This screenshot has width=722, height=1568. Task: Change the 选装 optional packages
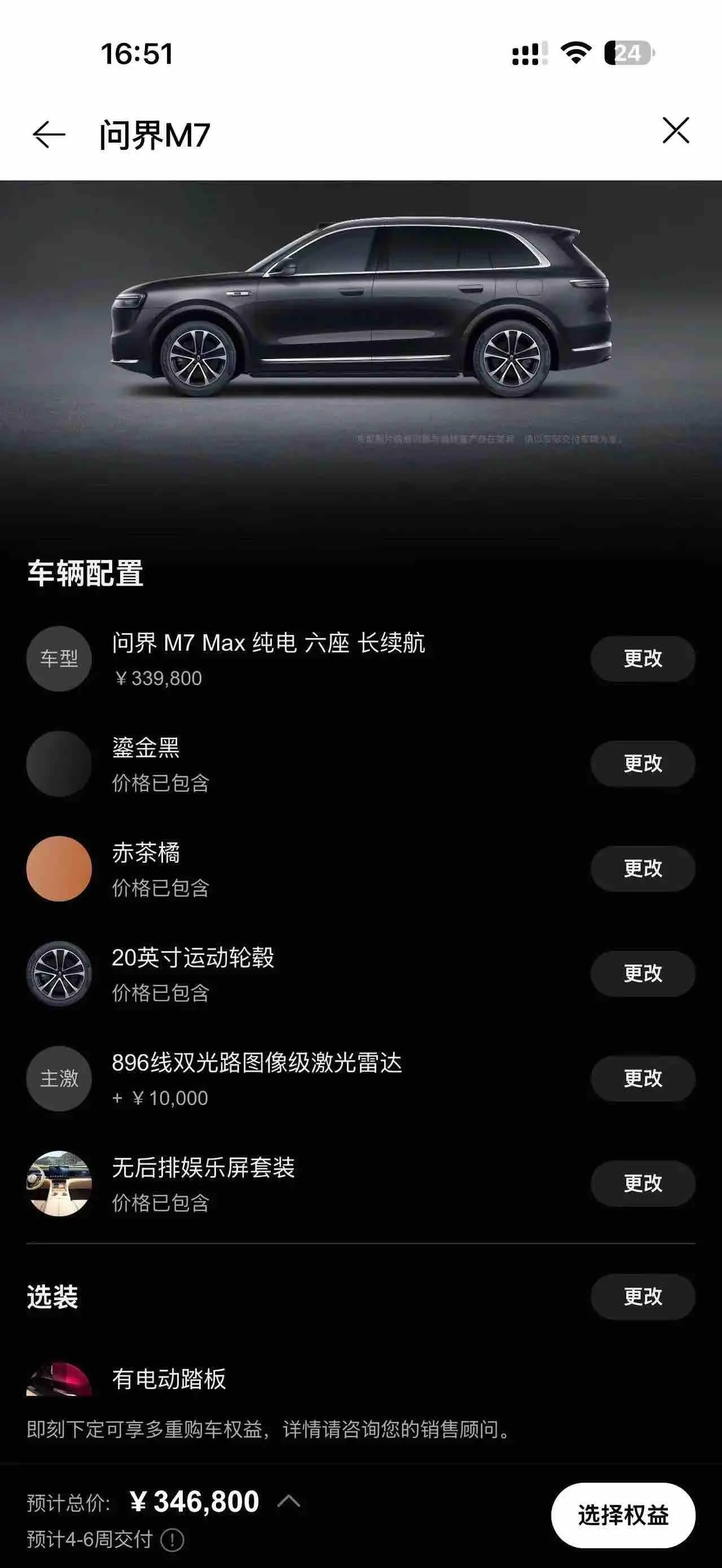[x=643, y=1297]
